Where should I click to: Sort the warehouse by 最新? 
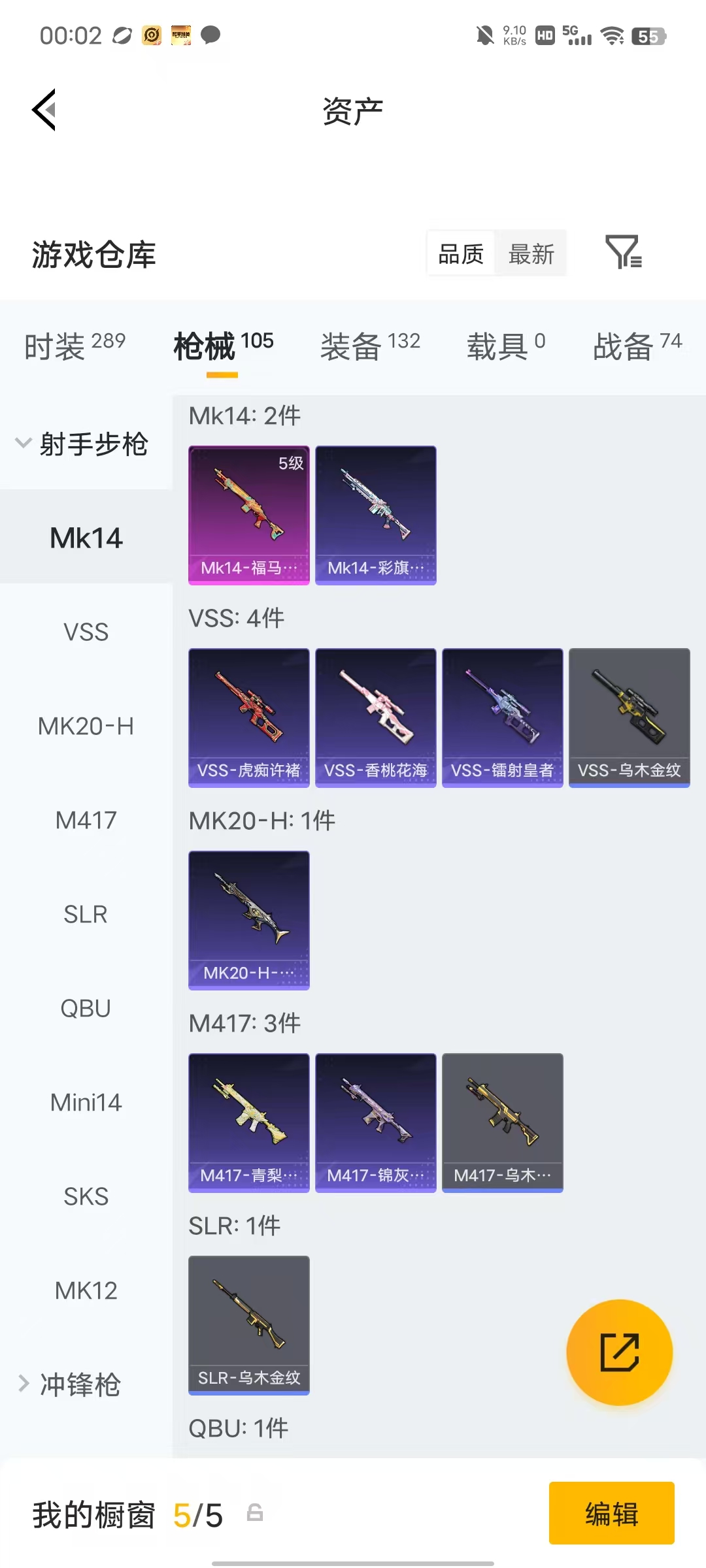pyautogui.click(x=531, y=253)
